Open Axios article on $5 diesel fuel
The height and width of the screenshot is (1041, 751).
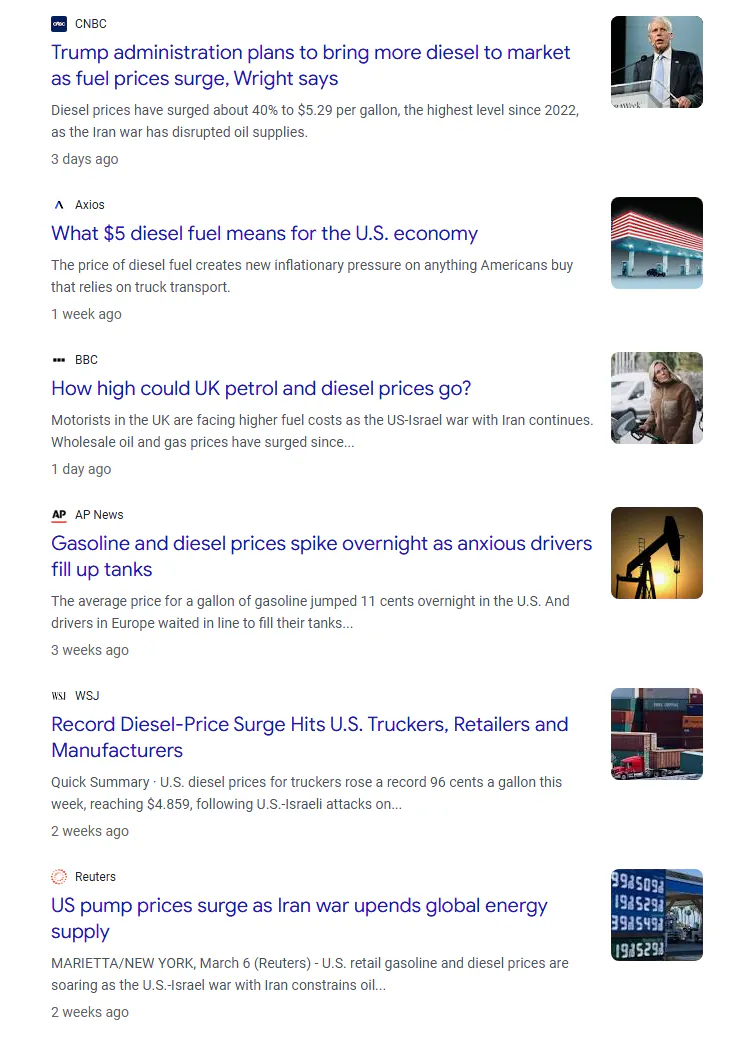tap(264, 233)
